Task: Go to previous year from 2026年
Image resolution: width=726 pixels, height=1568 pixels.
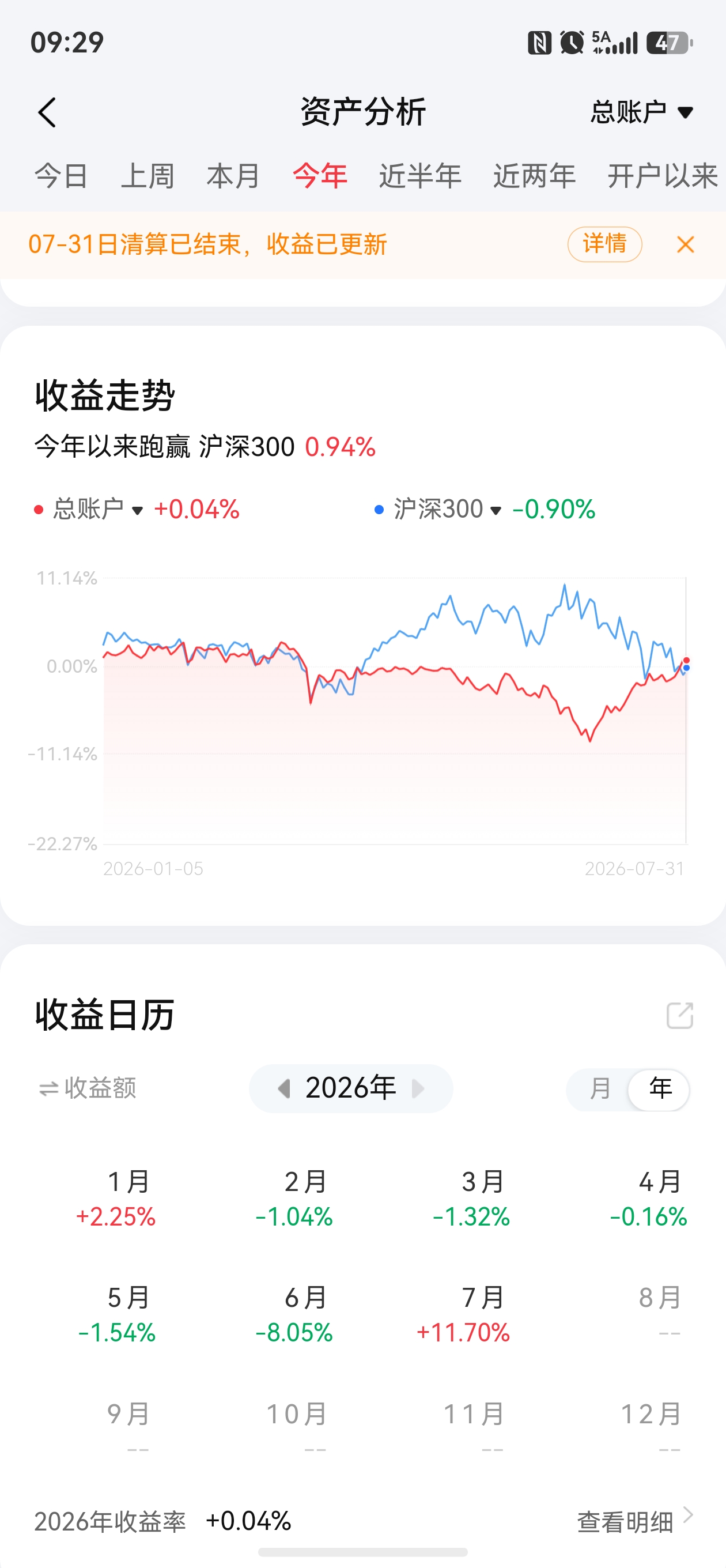Action: [x=283, y=1088]
